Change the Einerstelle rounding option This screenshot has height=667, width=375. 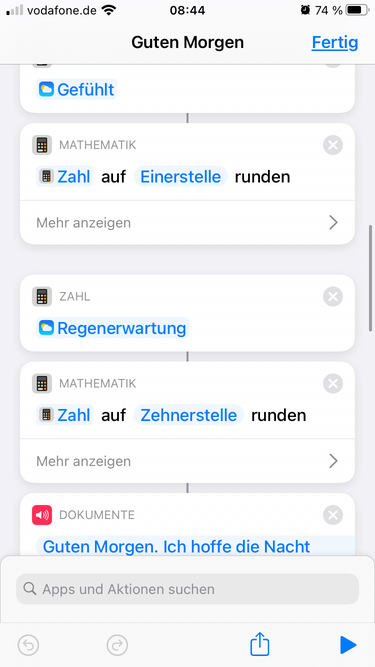181,177
